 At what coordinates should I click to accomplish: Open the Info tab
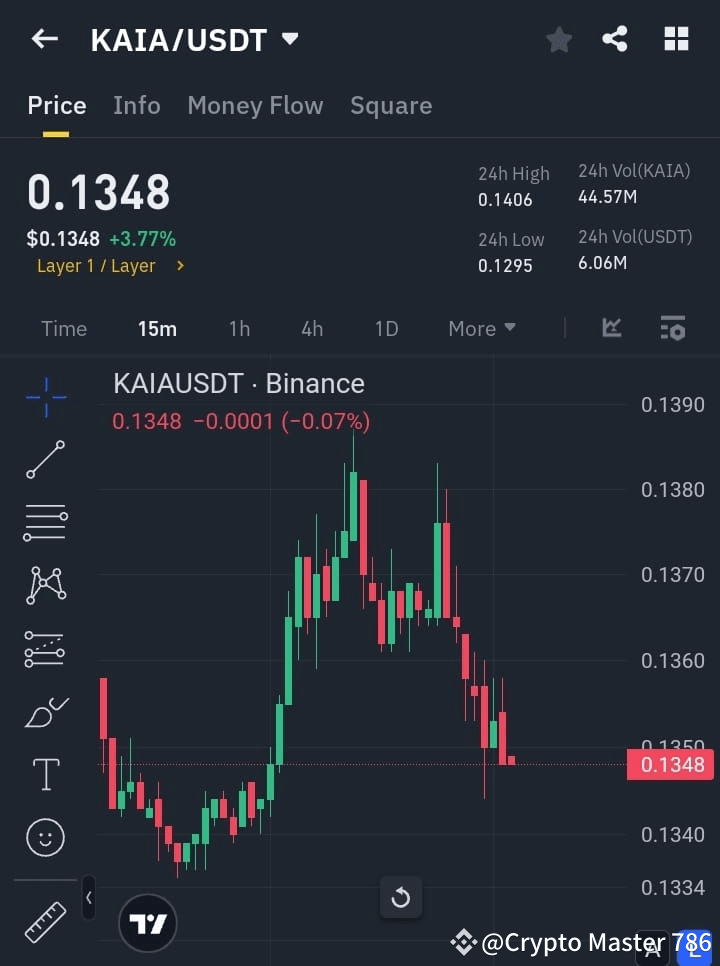point(137,105)
